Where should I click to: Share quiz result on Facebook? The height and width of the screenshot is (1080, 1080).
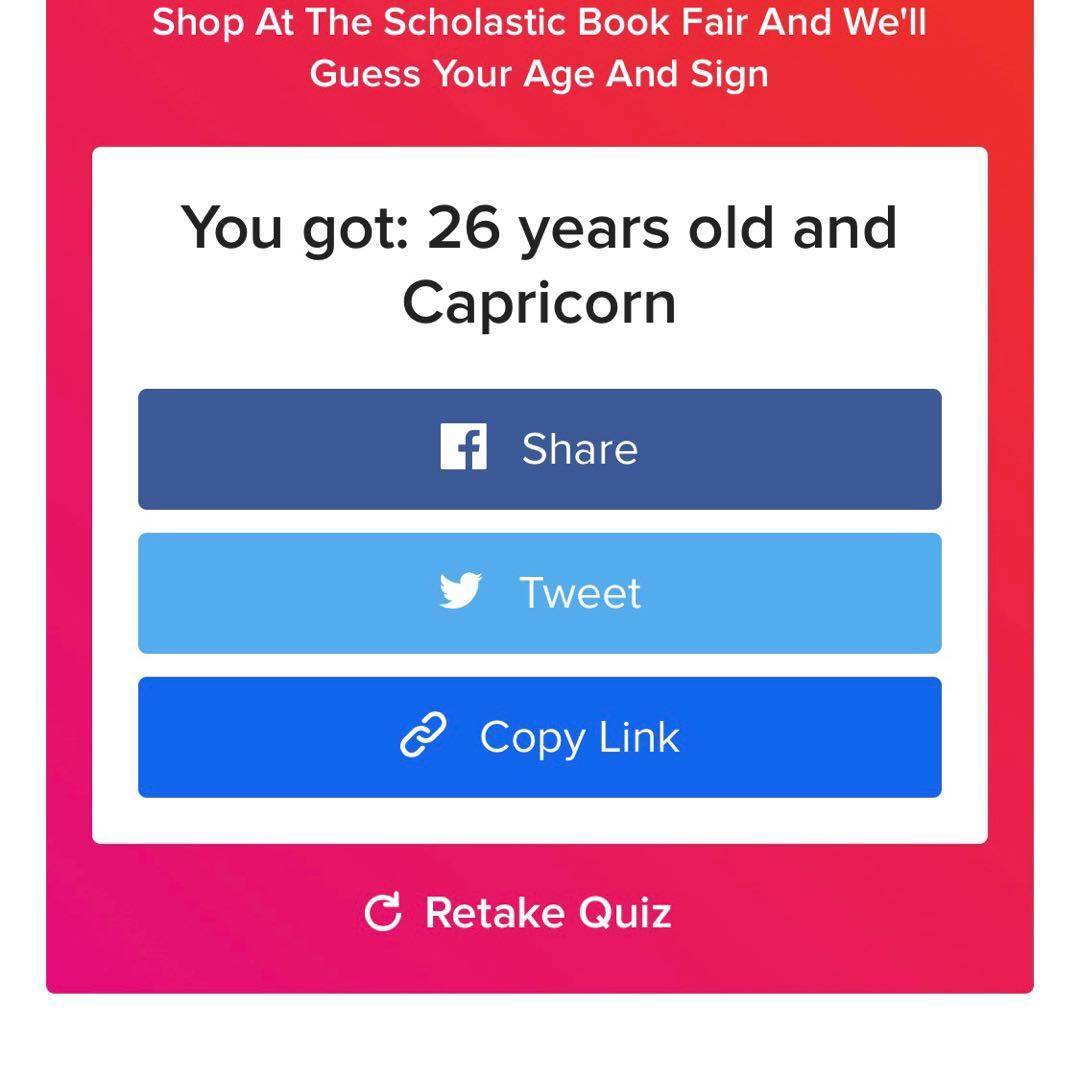click(x=539, y=449)
